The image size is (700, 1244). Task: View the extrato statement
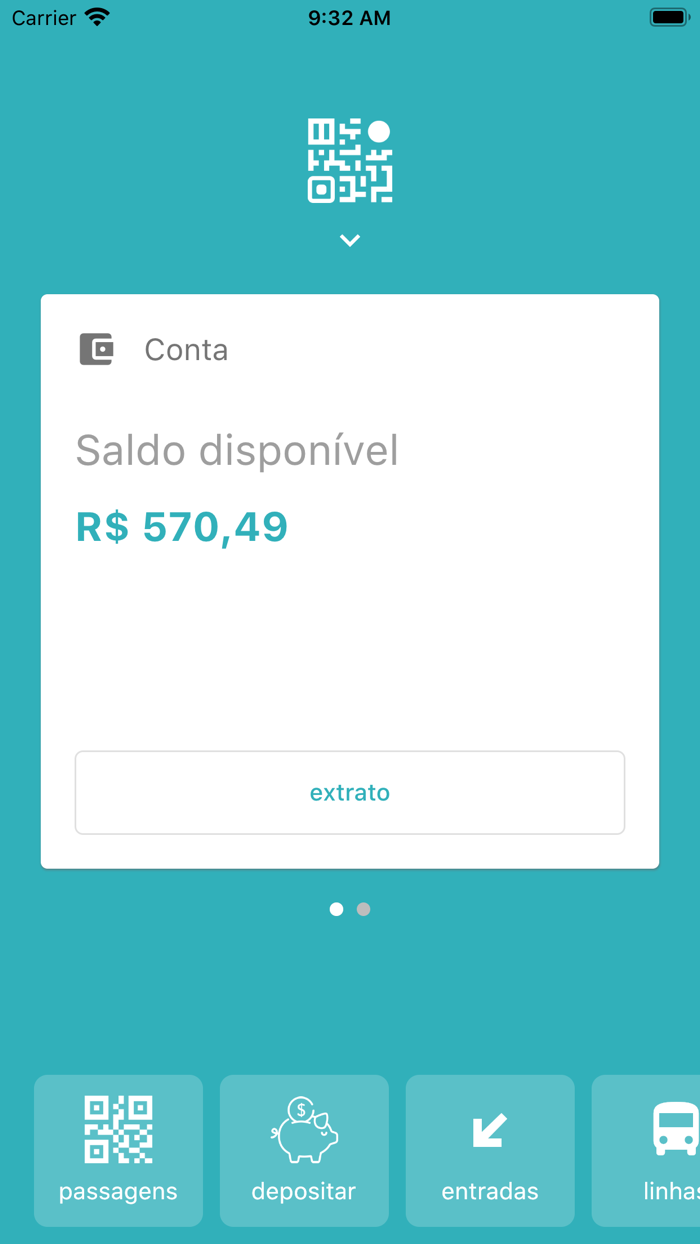click(x=349, y=792)
